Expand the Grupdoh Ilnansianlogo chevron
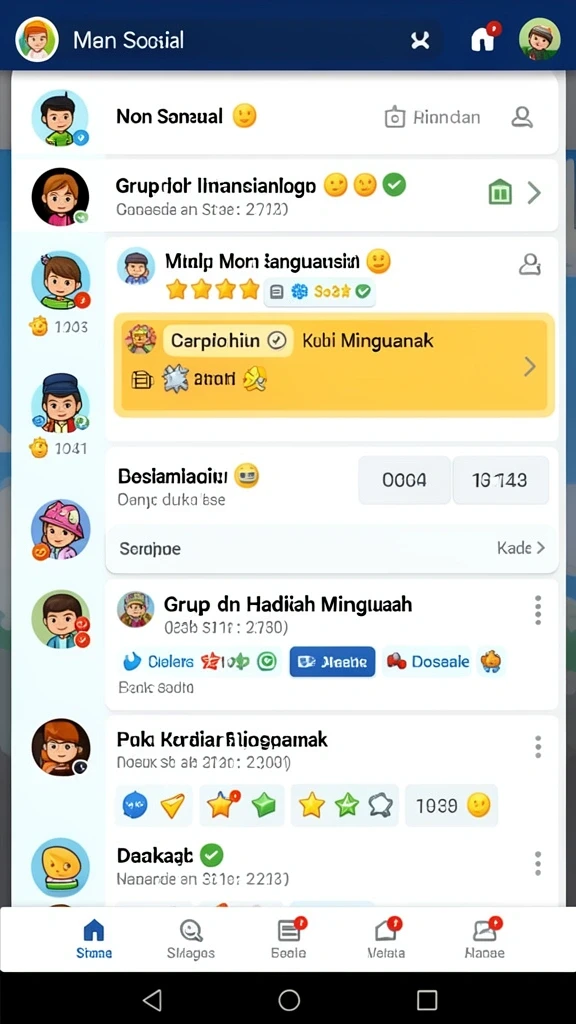576x1024 pixels. (534, 193)
